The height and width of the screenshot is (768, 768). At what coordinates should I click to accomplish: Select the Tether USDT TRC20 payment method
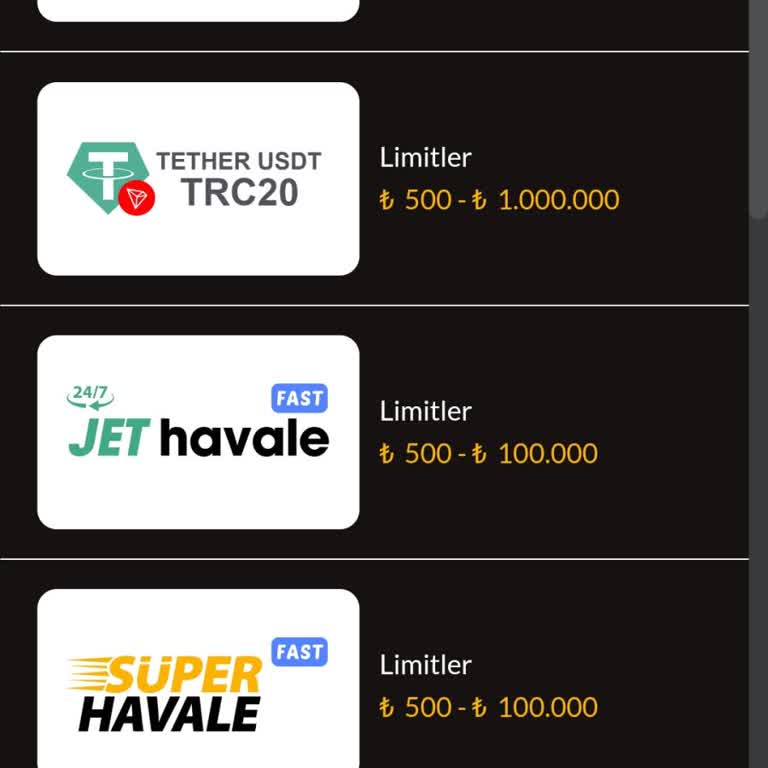(198, 179)
